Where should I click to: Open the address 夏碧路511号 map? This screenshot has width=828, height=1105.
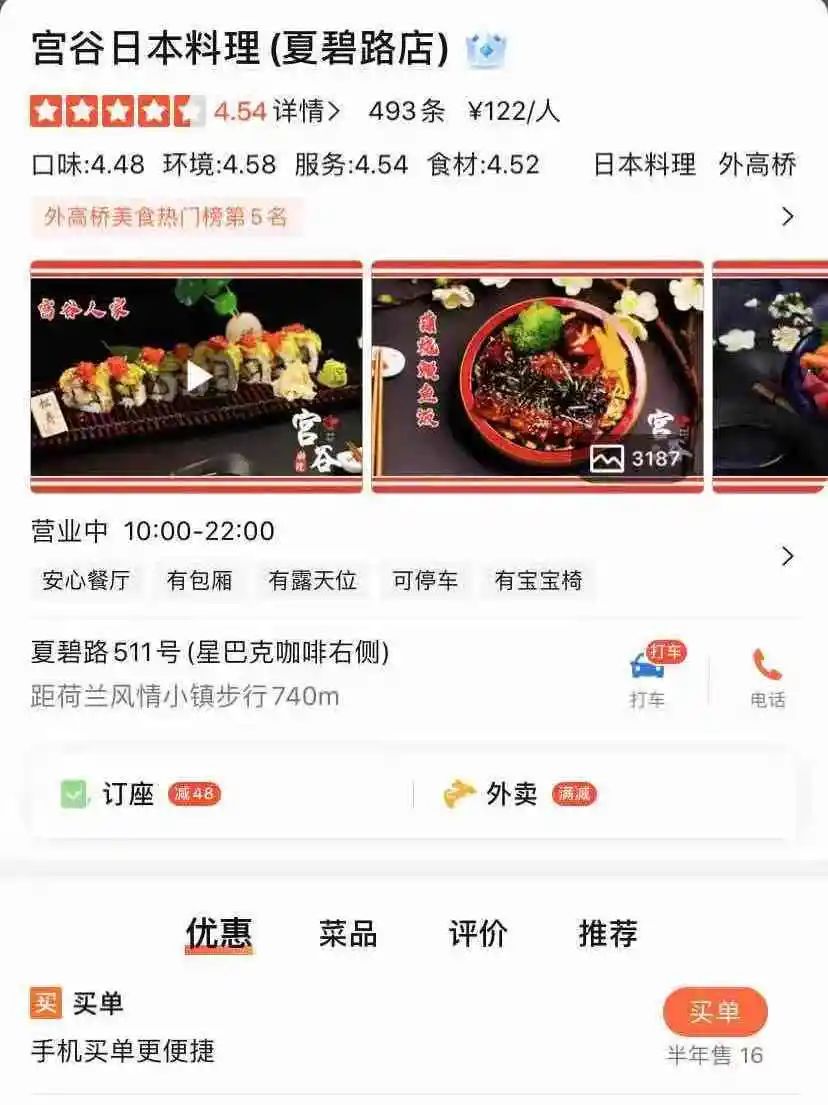210,654
